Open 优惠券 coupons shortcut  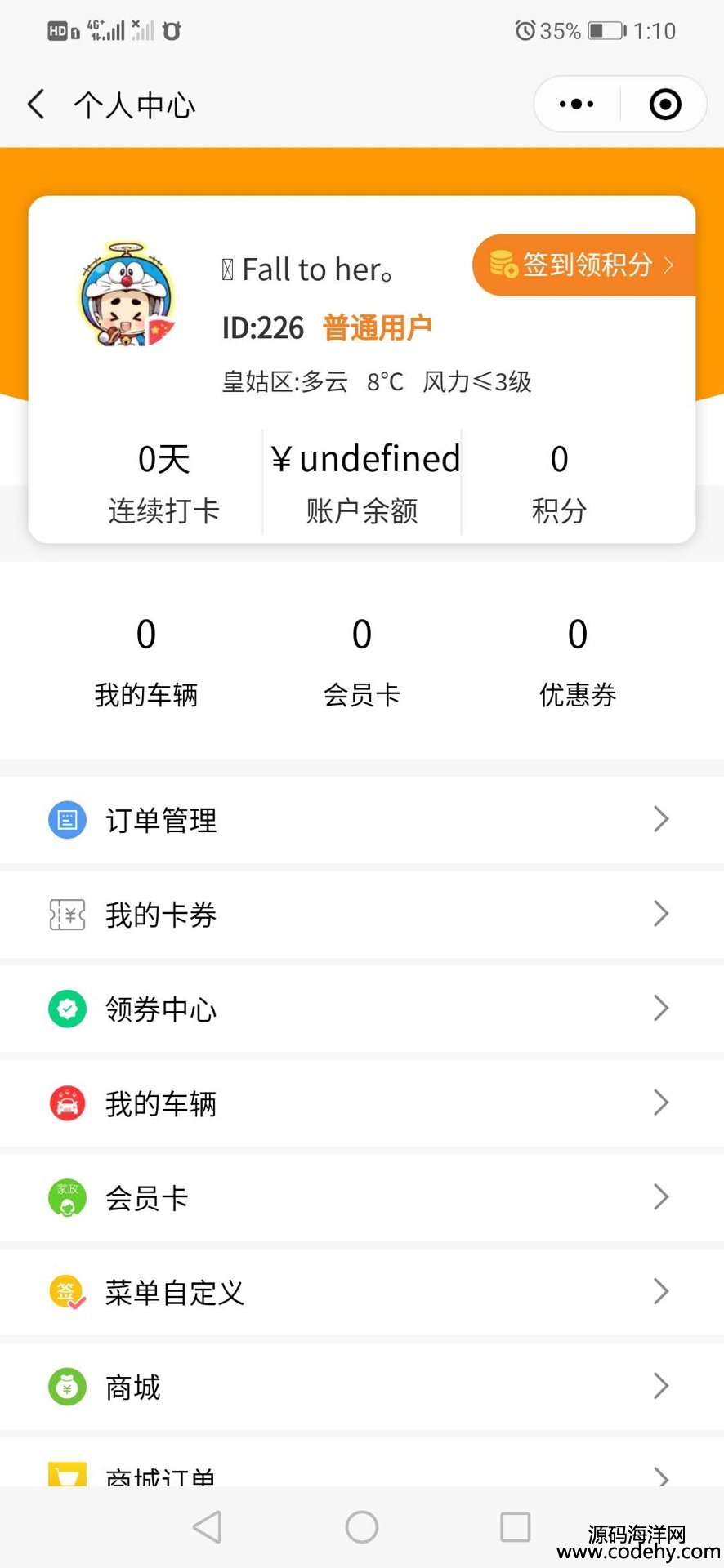(x=578, y=660)
